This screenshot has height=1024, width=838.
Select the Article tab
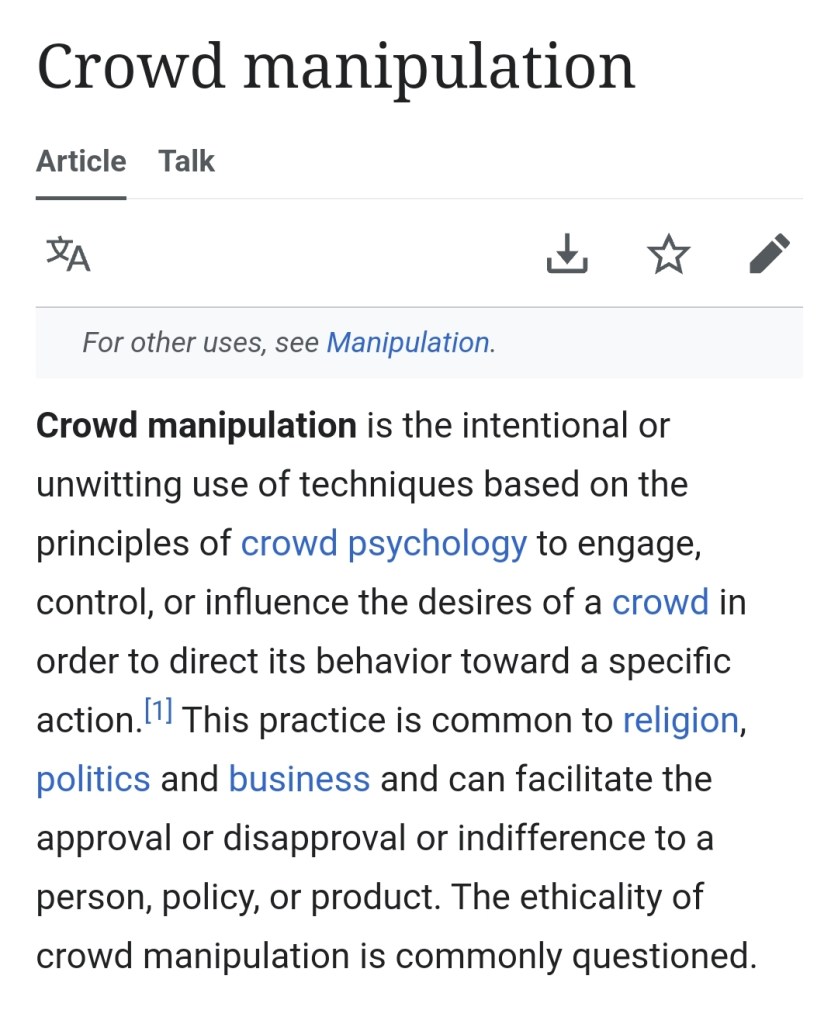(81, 161)
